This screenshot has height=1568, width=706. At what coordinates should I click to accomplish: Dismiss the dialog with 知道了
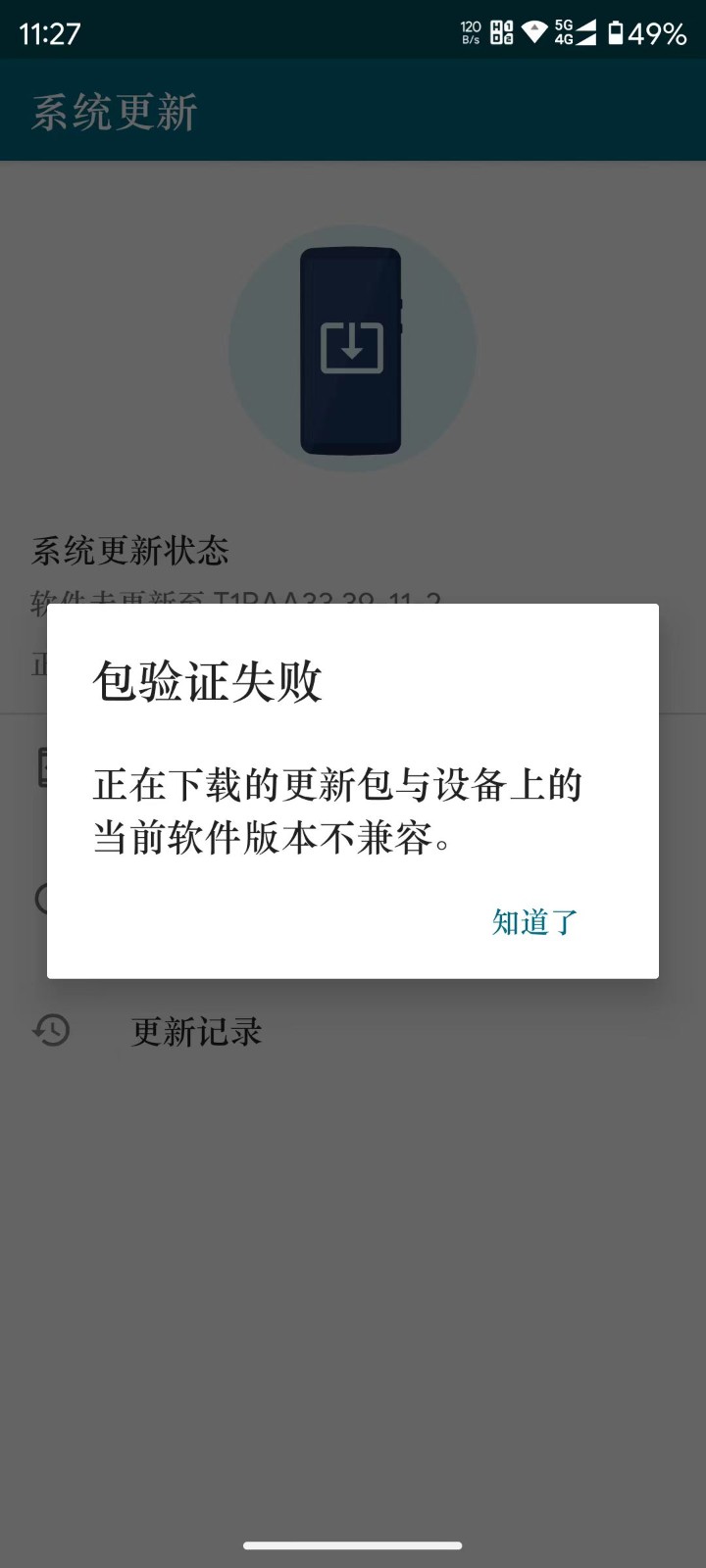[534, 921]
